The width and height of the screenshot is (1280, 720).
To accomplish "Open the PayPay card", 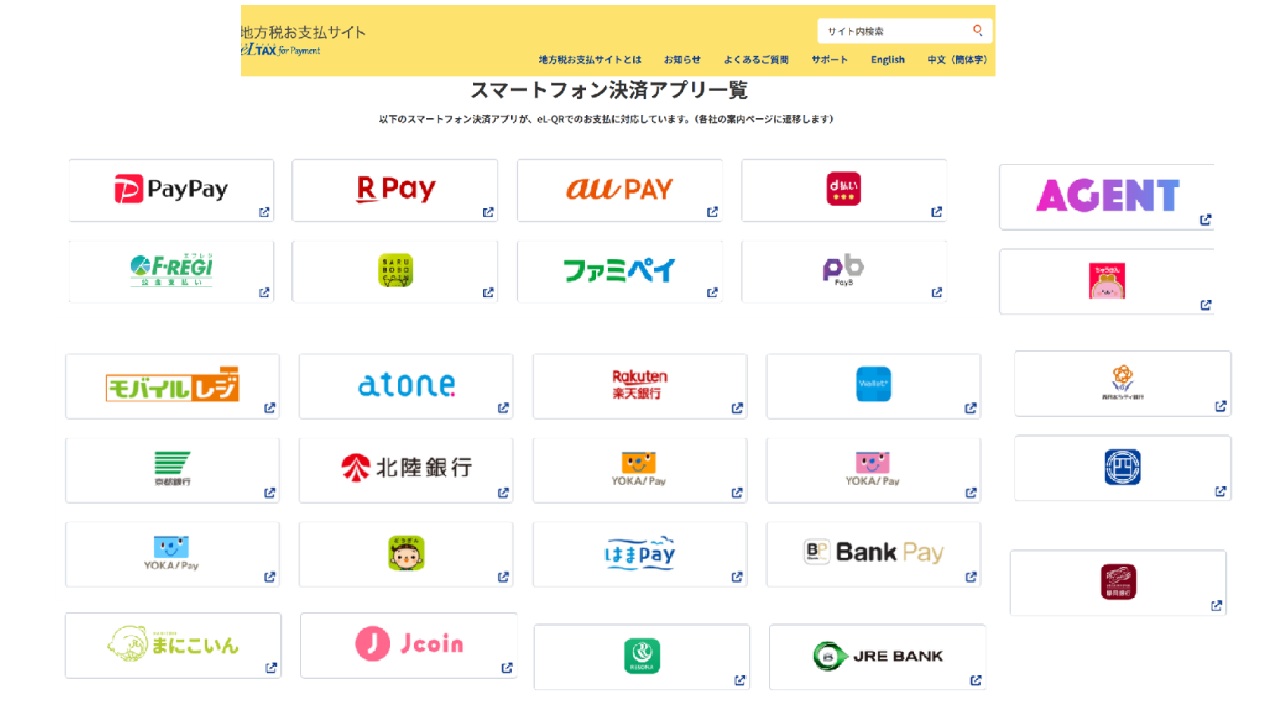I will pos(171,190).
